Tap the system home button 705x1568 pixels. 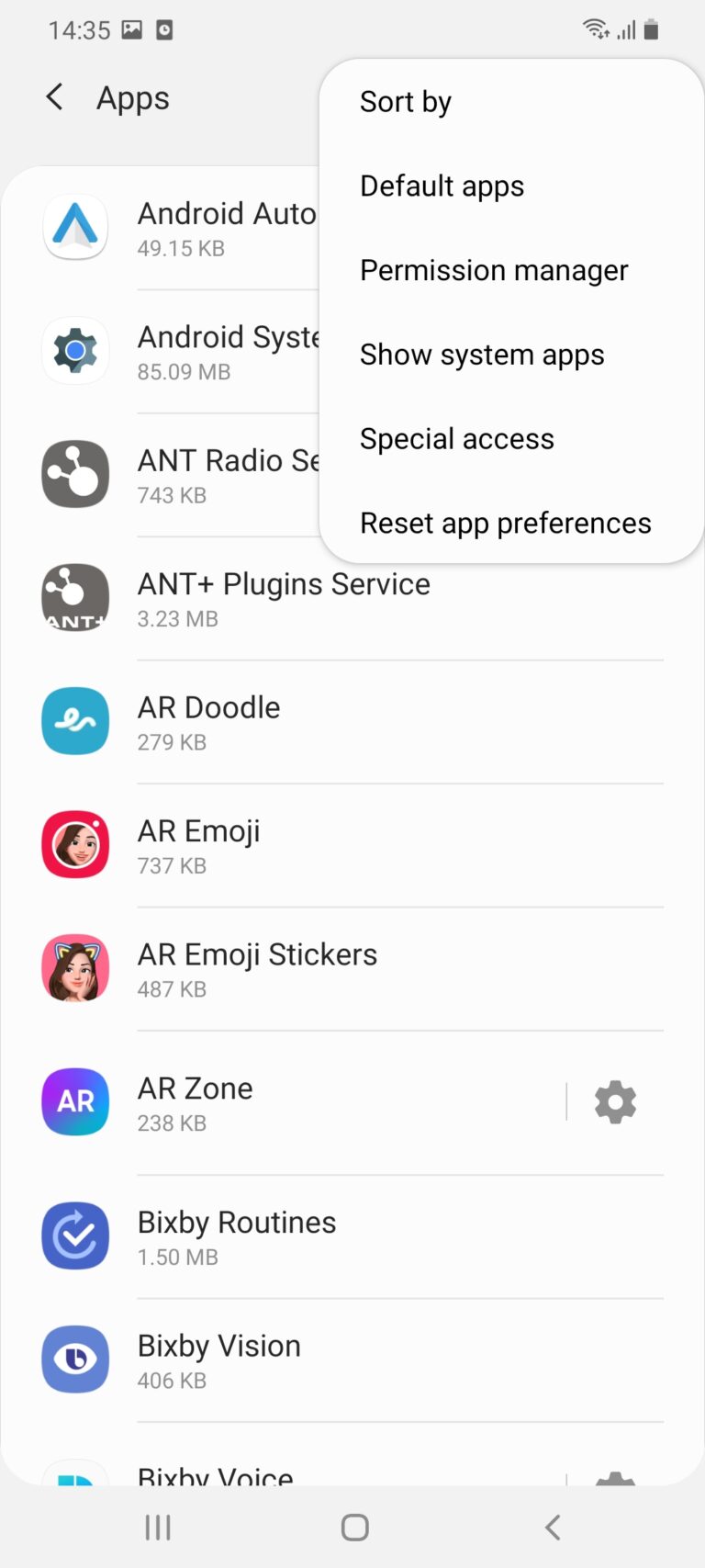click(354, 1528)
